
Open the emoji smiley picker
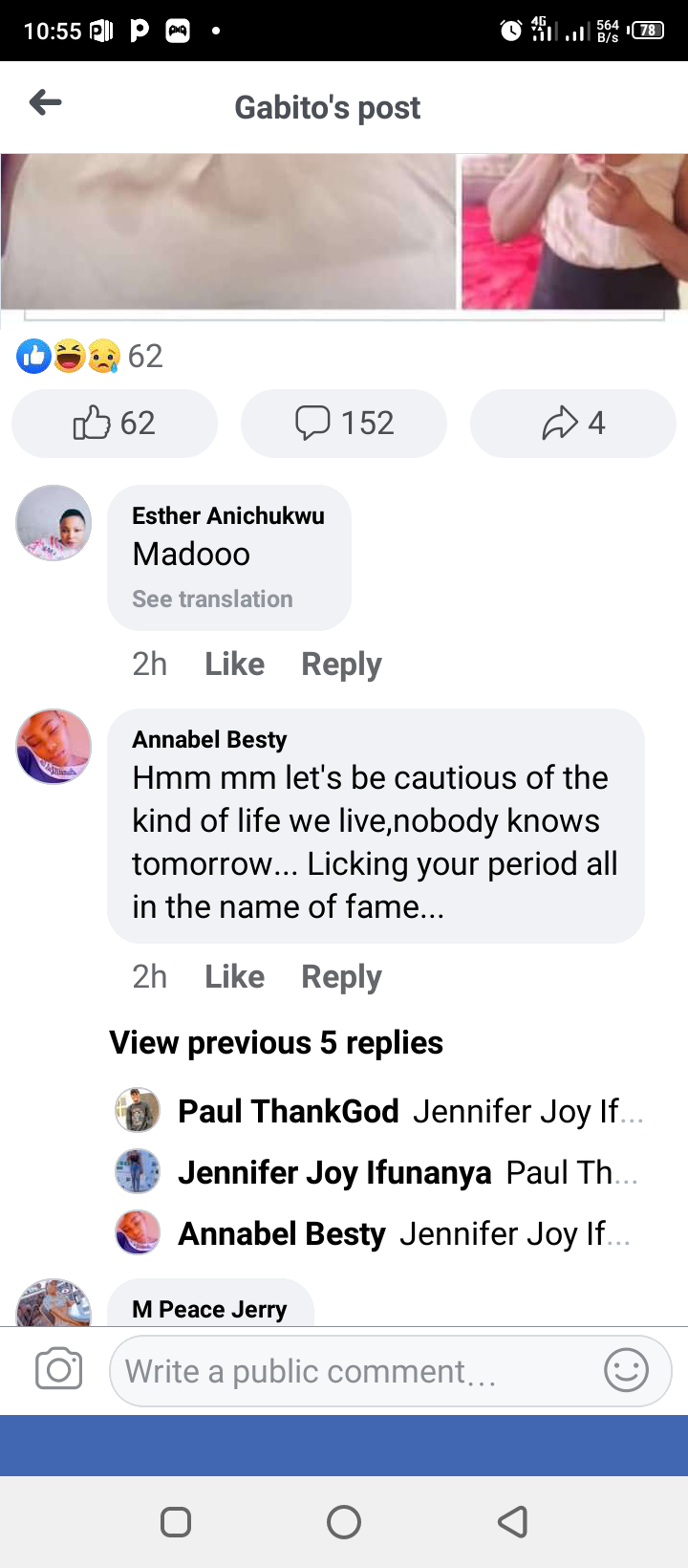pyautogui.click(x=627, y=1371)
